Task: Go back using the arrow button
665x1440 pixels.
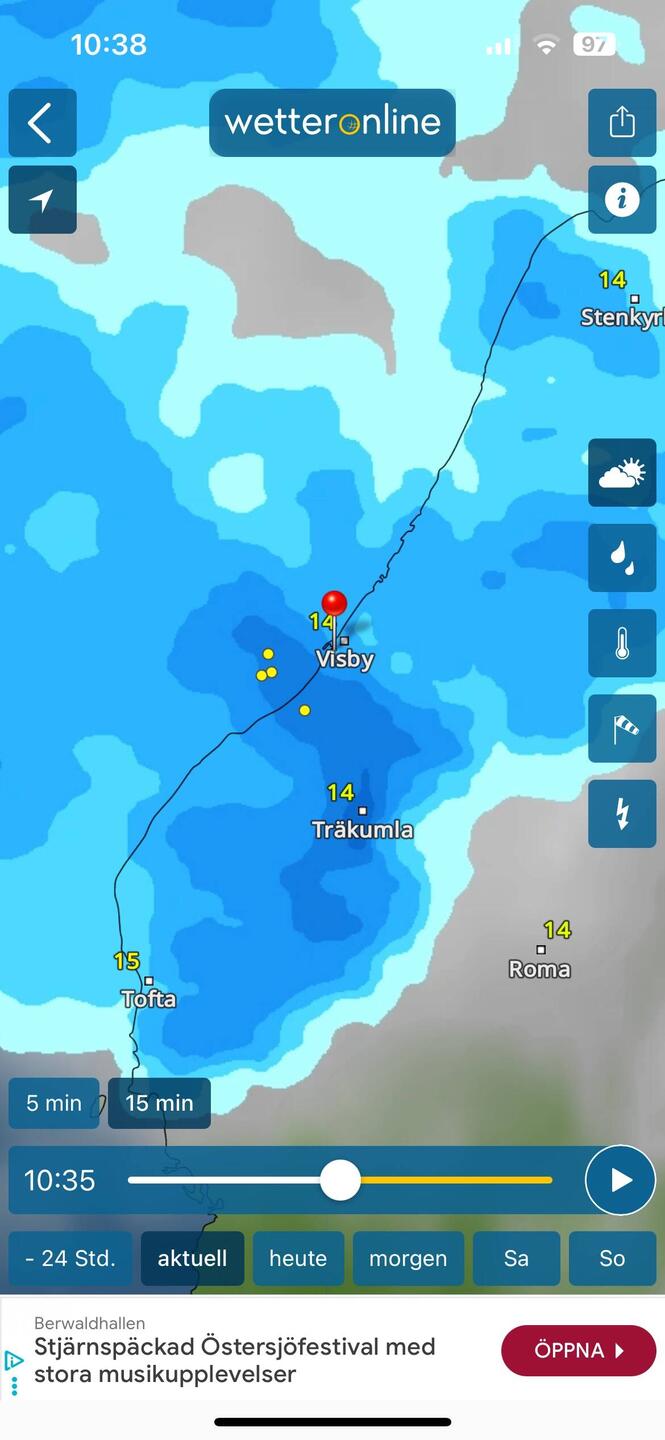Action: [x=42, y=123]
